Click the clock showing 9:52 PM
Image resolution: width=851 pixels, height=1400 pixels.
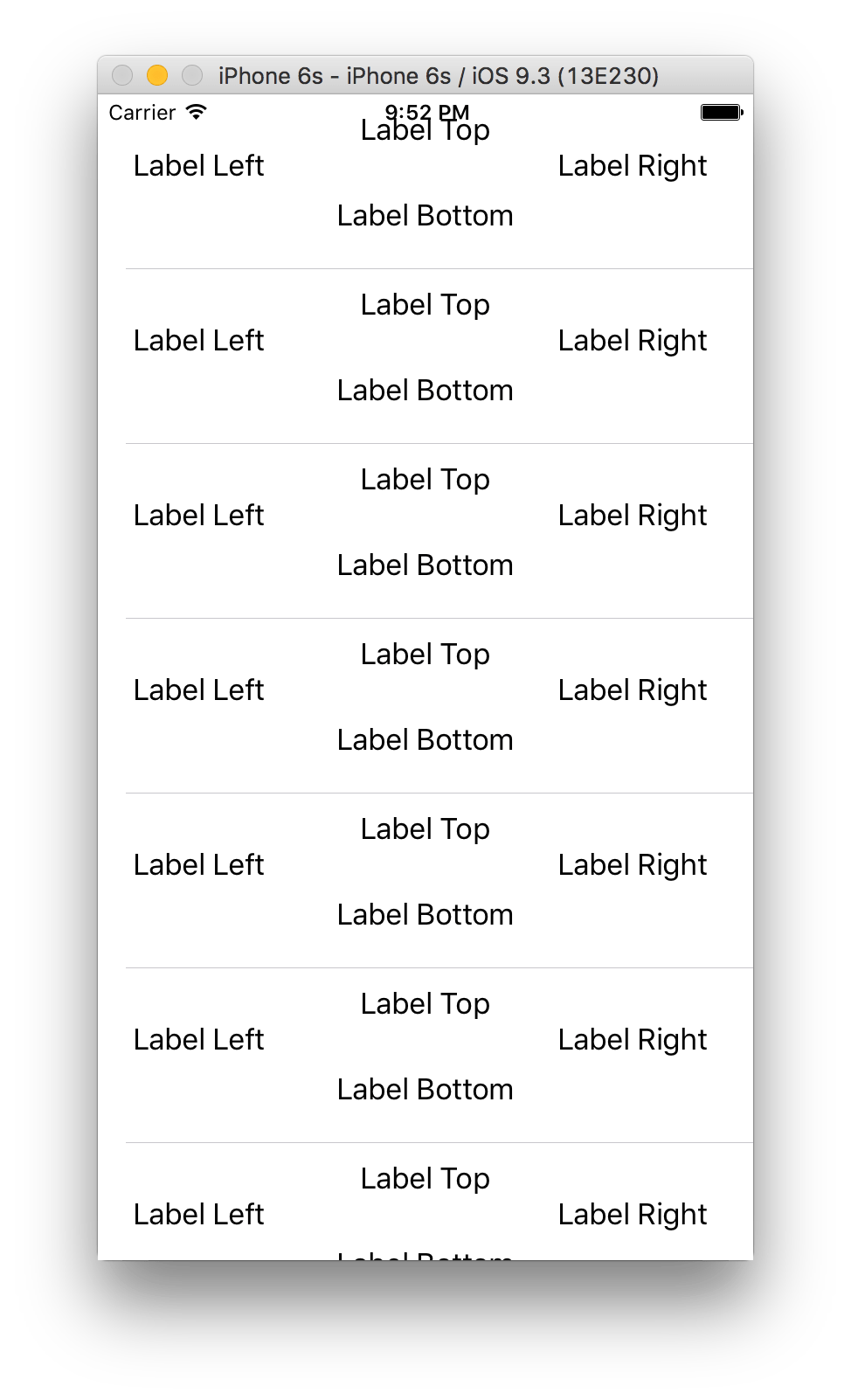(427, 111)
